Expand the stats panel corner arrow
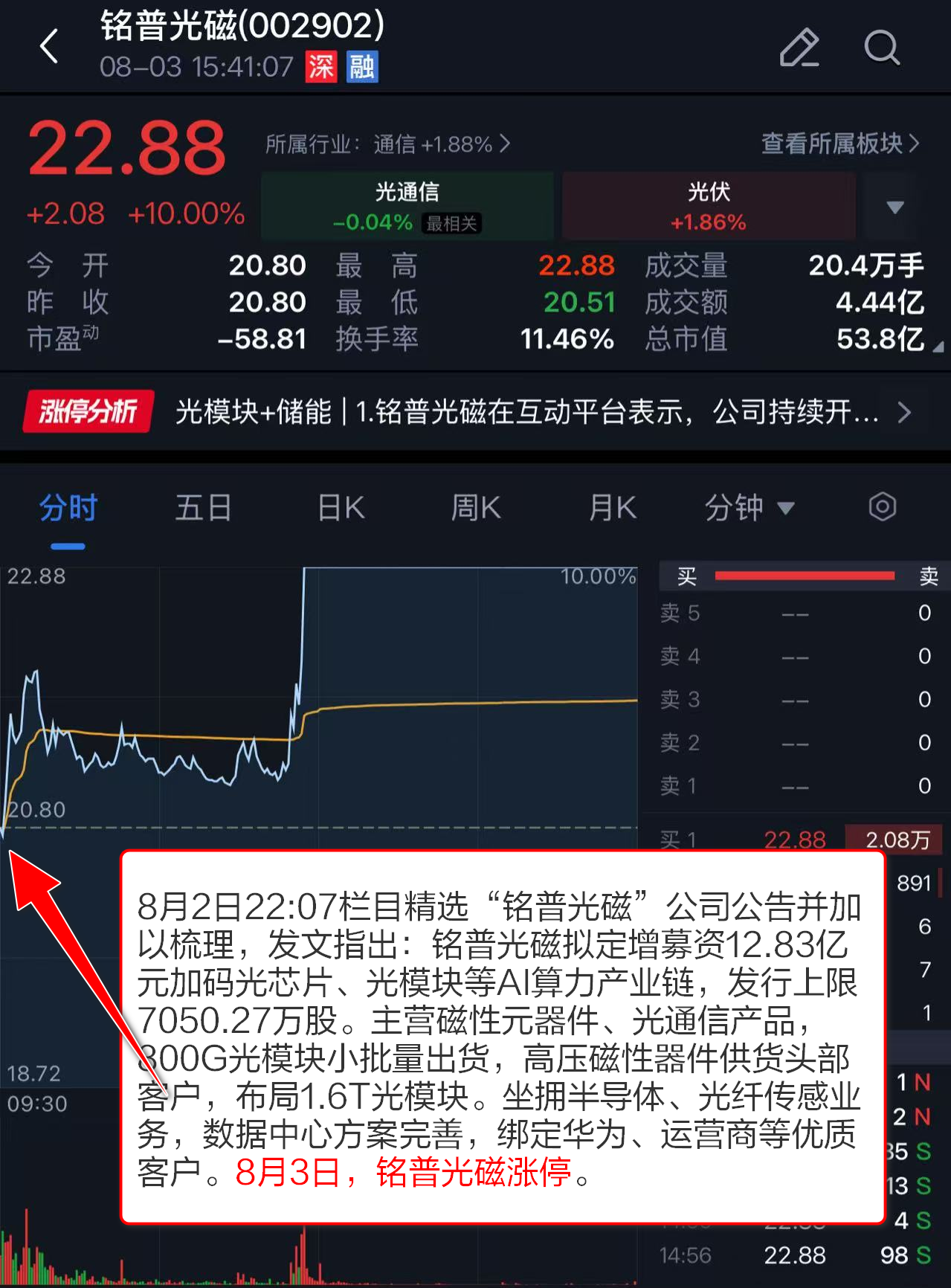The height and width of the screenshot is (1288, 951). [938, 347]
